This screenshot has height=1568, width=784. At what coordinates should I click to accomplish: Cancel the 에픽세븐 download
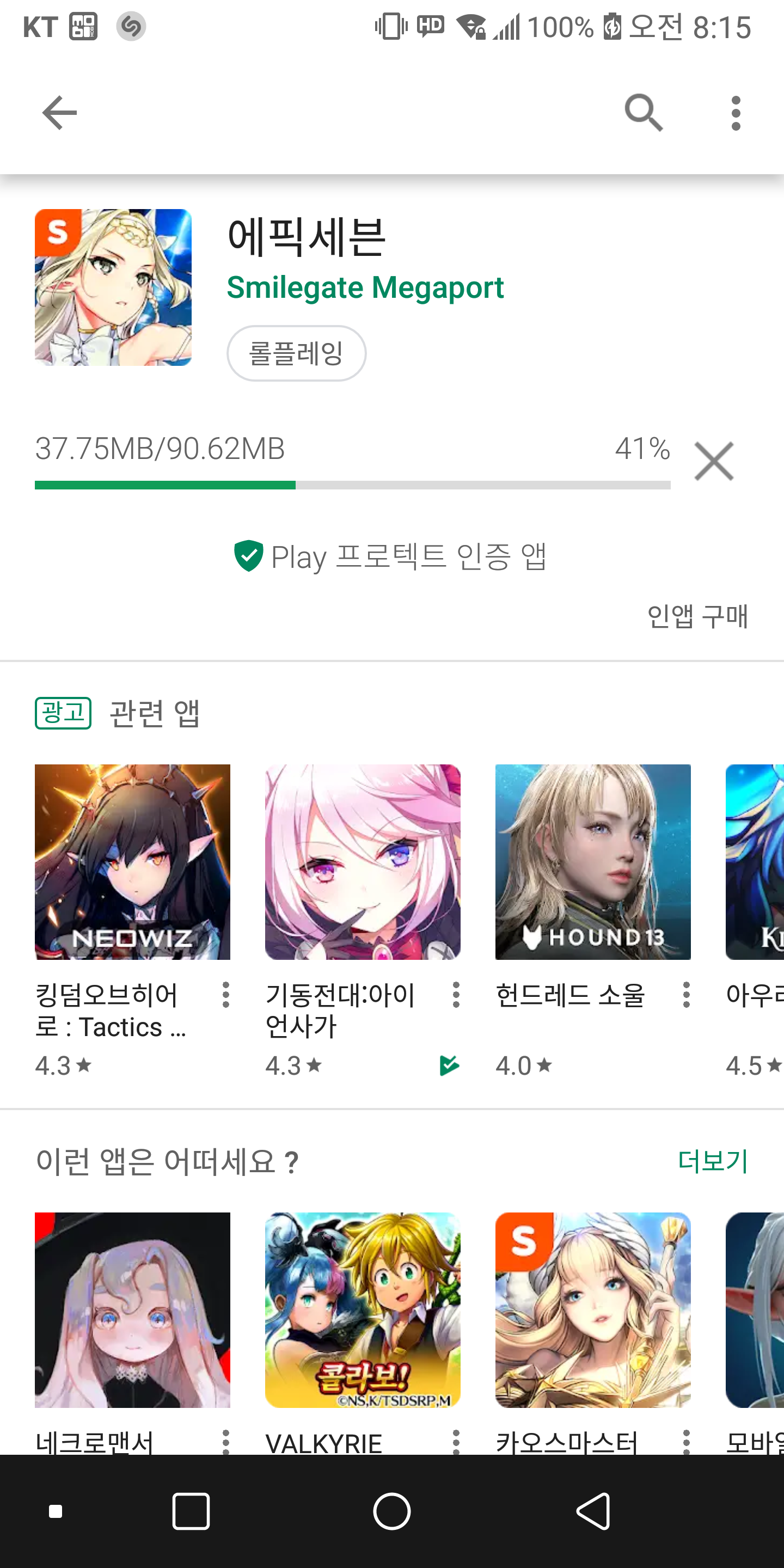[713, 461]
